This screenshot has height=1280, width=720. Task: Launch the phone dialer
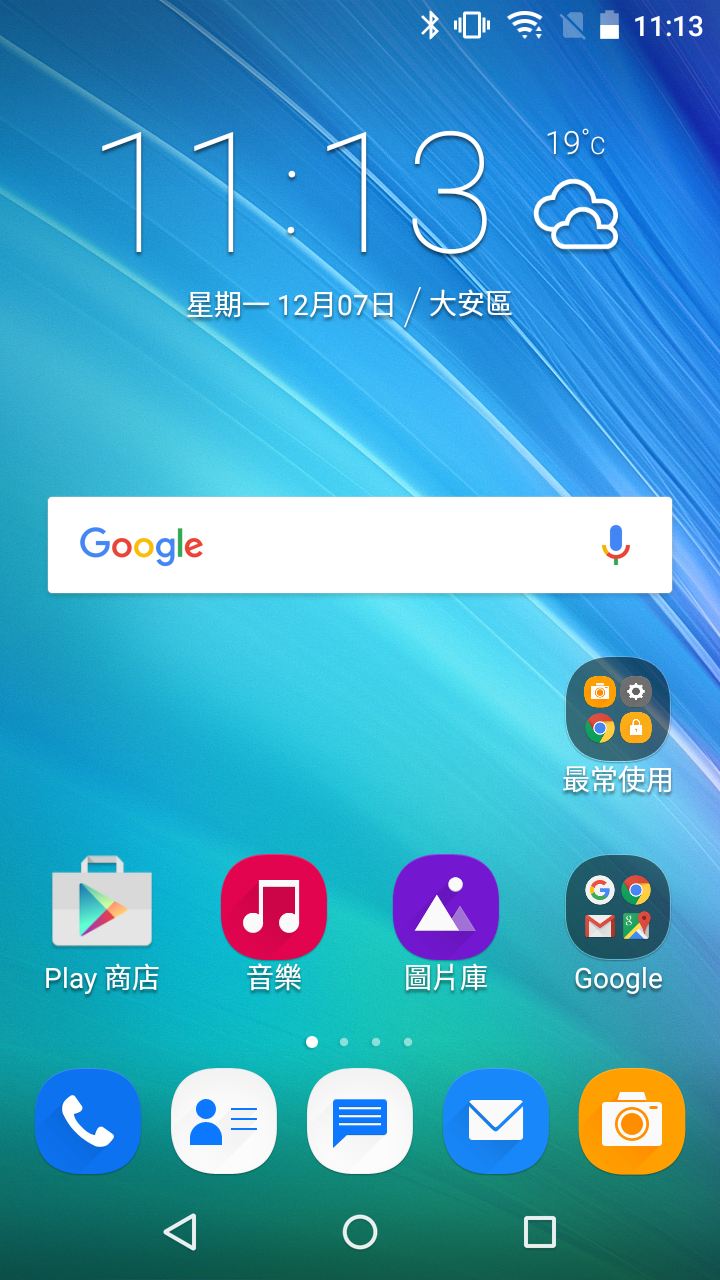(88, 1121)
